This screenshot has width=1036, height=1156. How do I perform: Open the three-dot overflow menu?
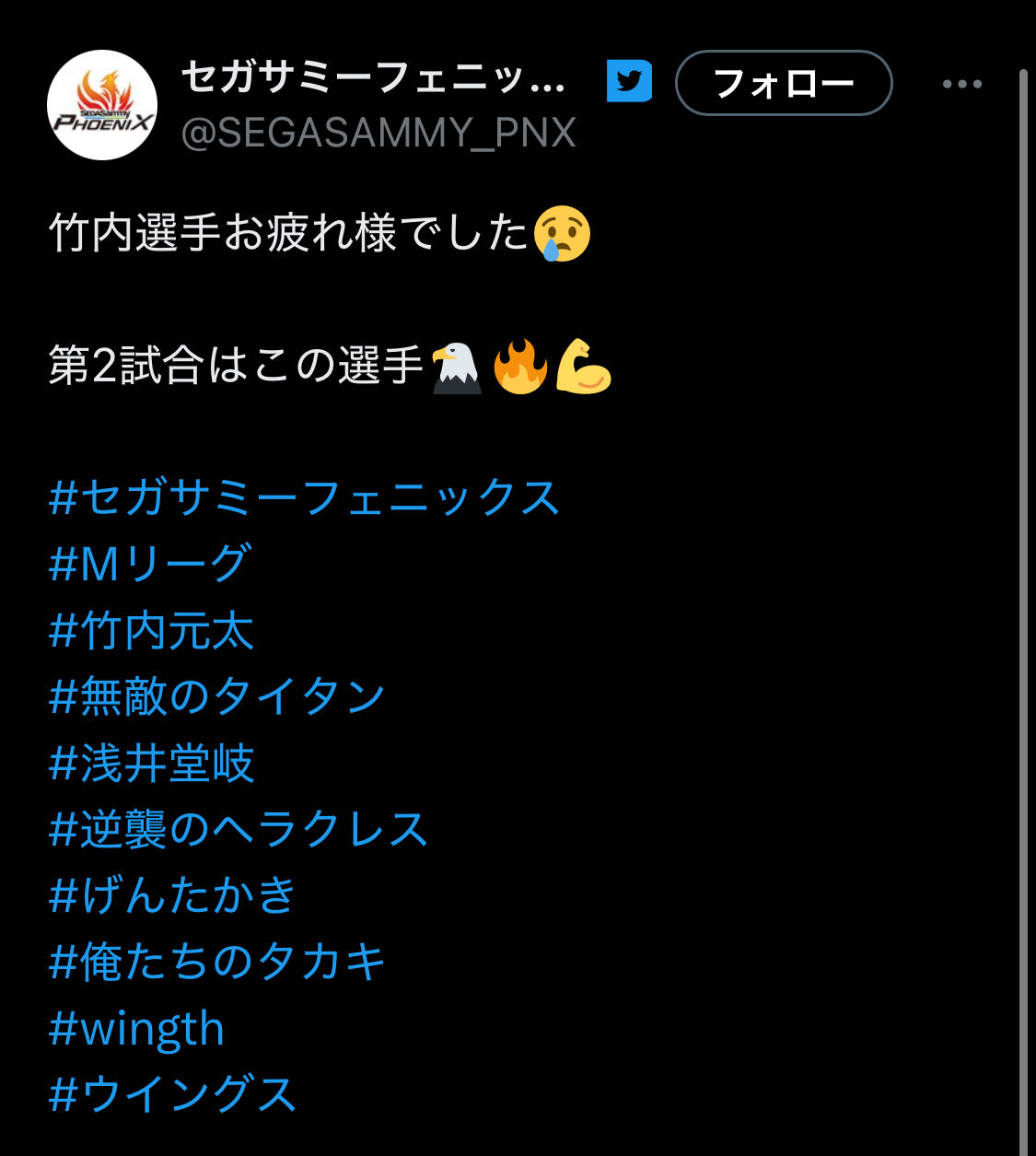click(961, 84)
